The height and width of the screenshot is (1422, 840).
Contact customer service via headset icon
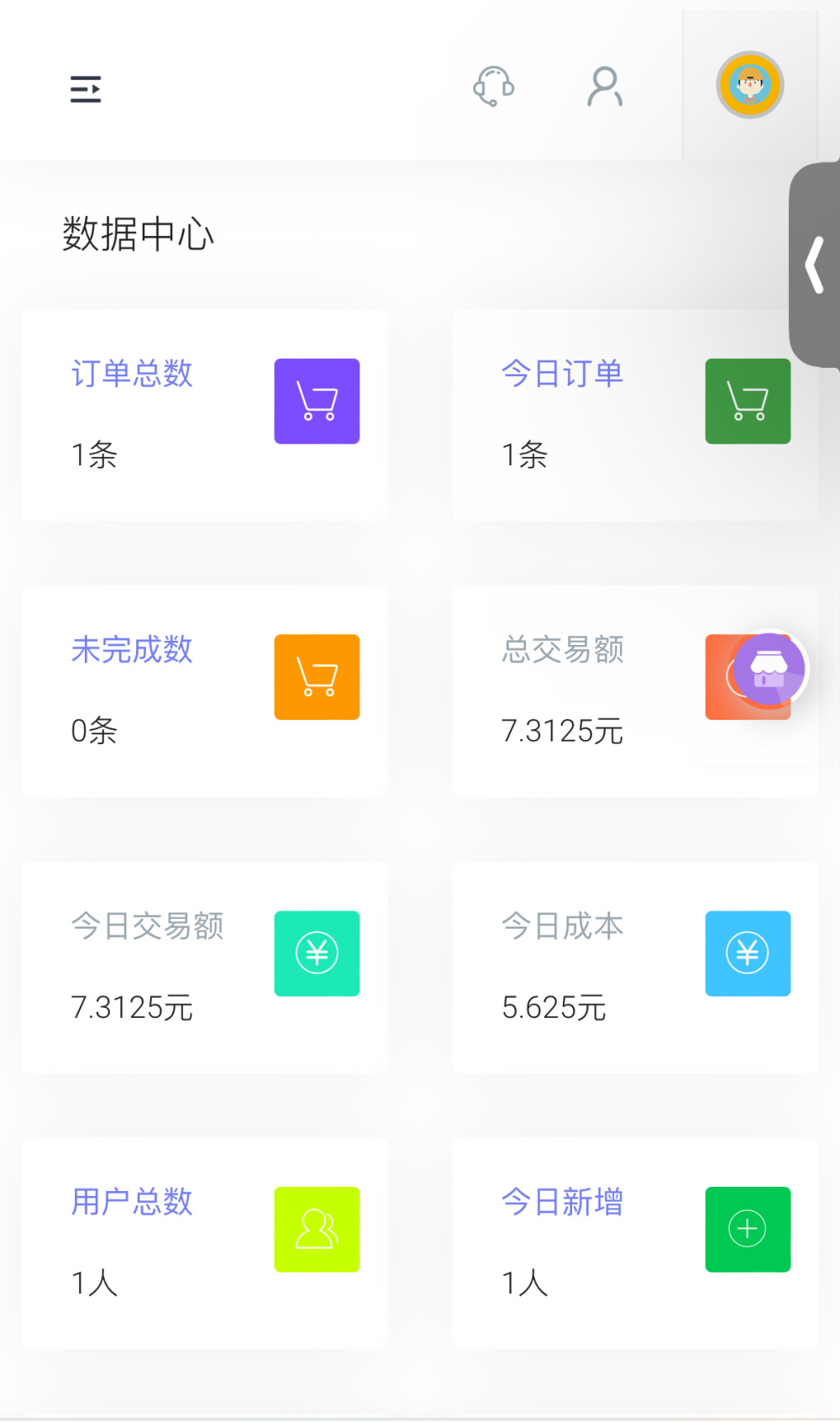click(494, 87)
